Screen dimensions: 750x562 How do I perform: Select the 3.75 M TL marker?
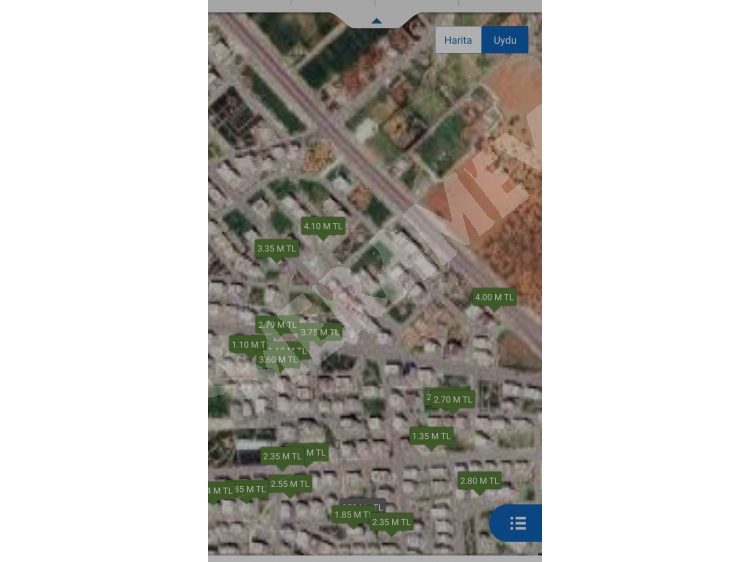(x=322, y=332)
